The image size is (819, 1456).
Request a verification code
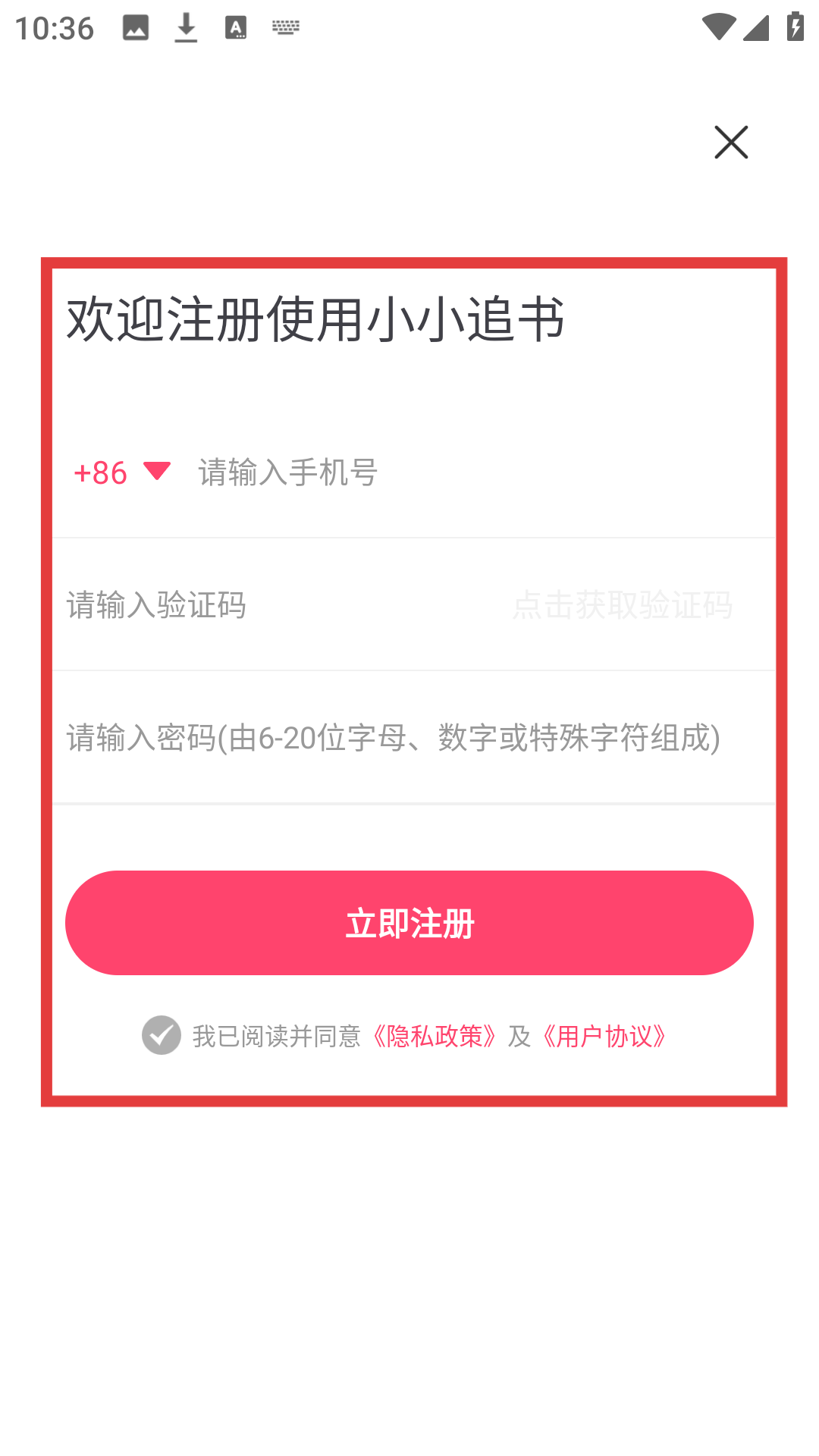tap(622, 605)
